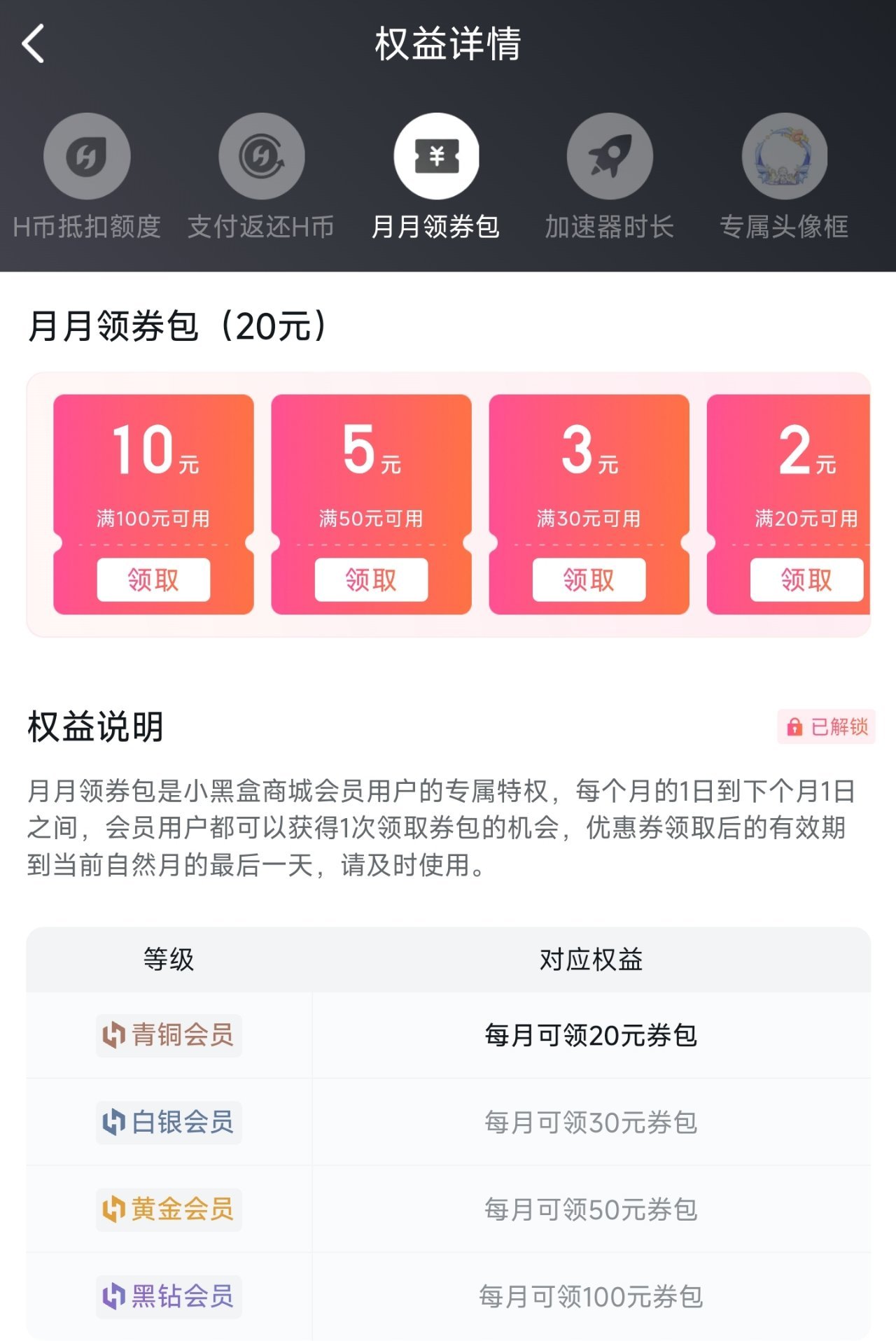Go back from 权益详情 page

[34, 43]
